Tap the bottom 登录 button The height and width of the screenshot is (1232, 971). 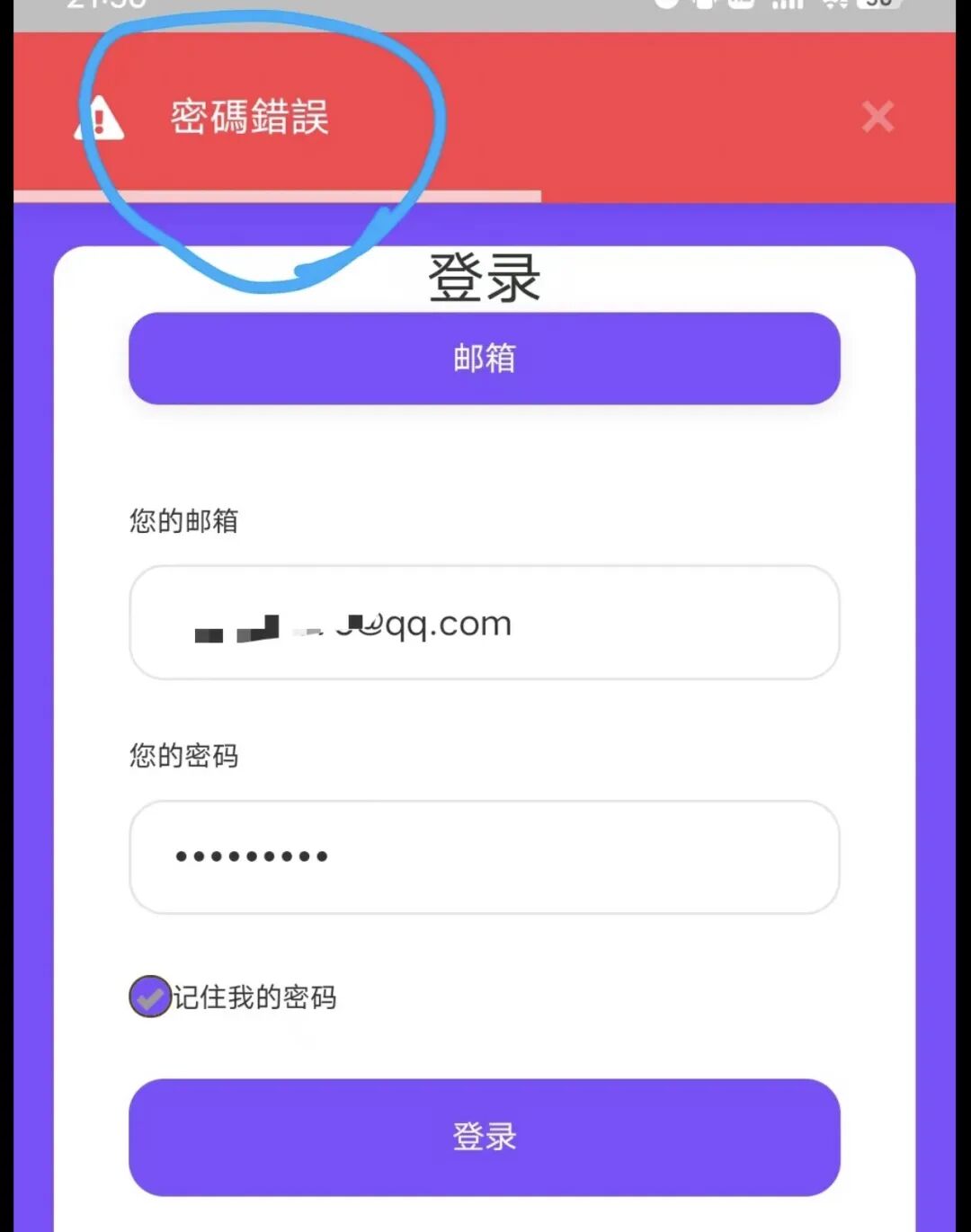coord(484,1137)
